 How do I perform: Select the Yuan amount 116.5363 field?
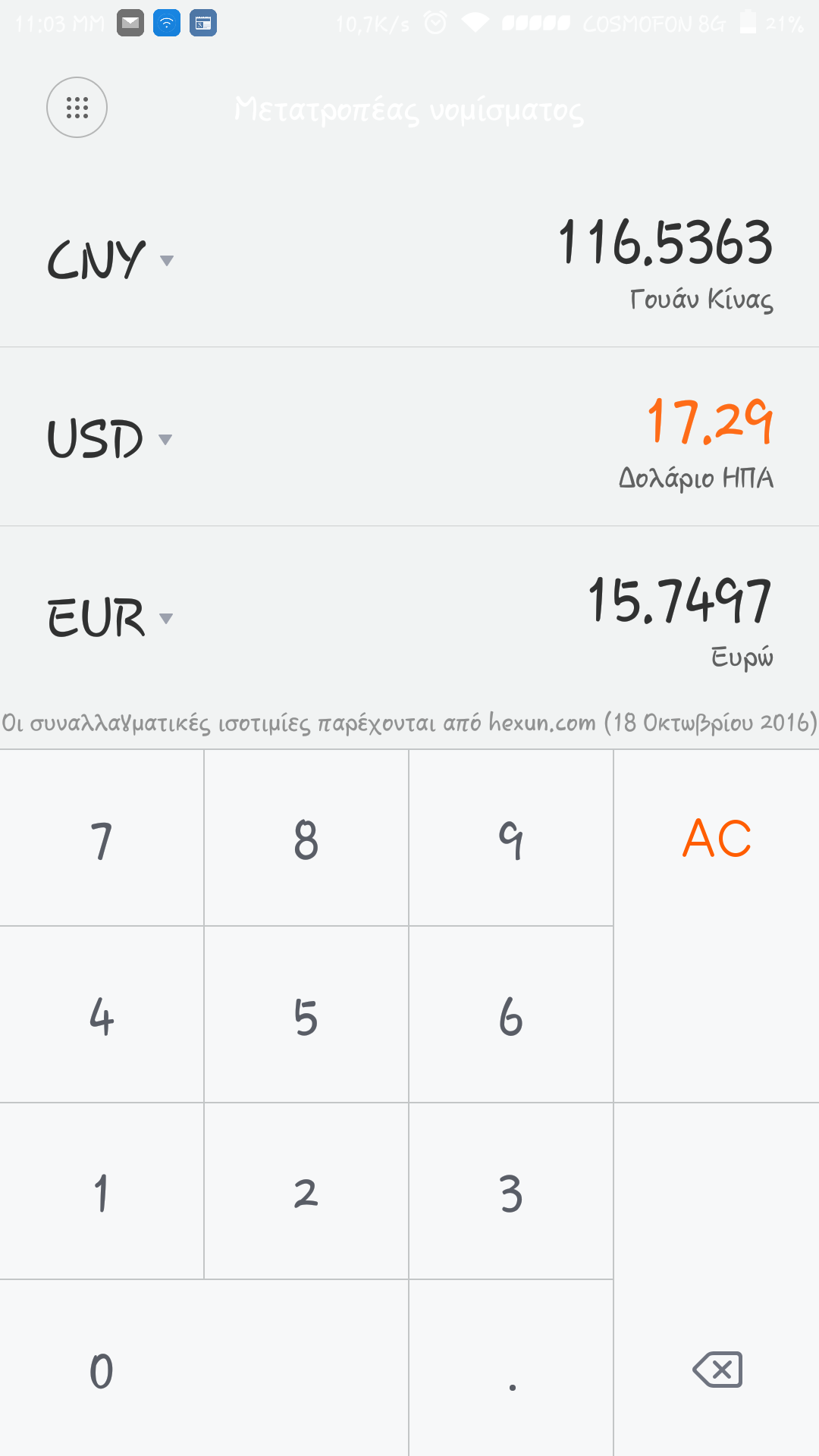665,243
